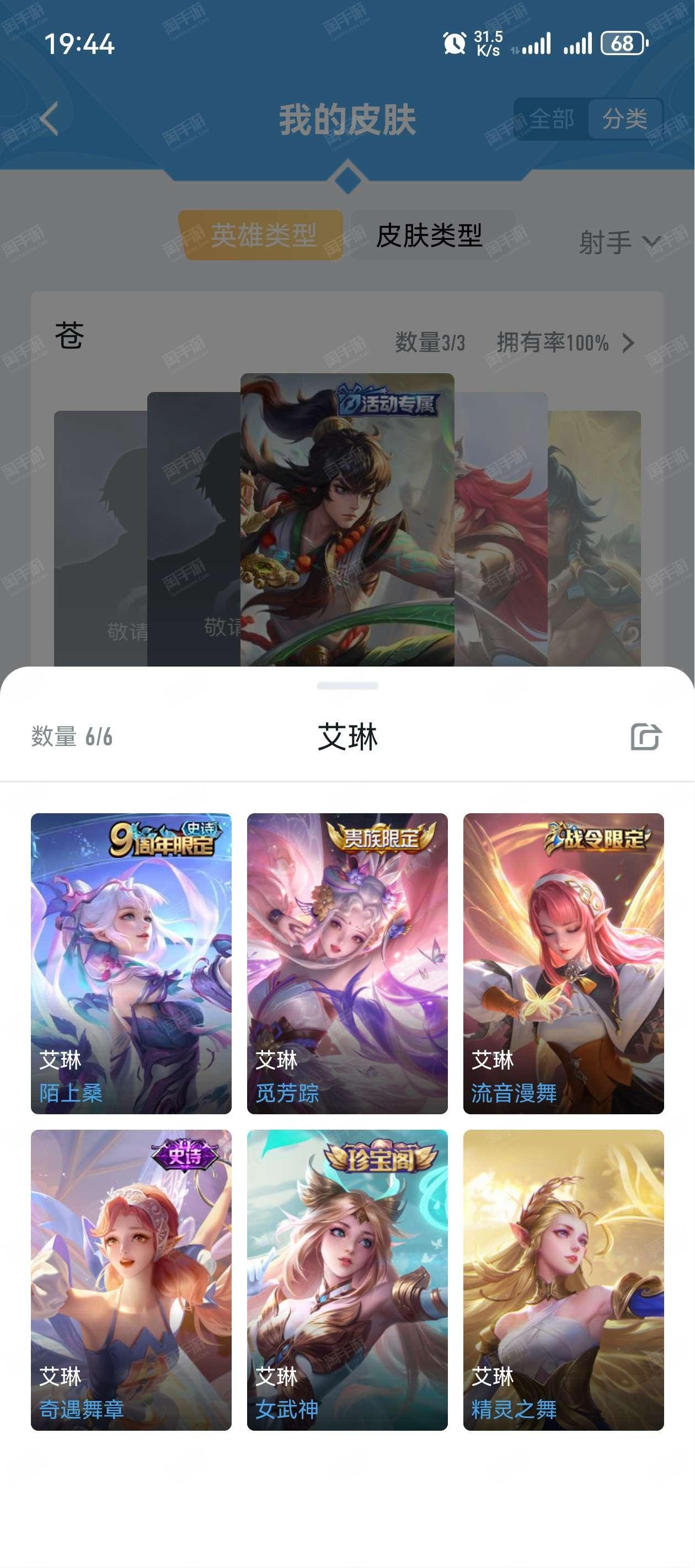This screenshot has height=1568, width=695.
Task: Go back from 我的皮肤 page
Action: click(49, 119)
